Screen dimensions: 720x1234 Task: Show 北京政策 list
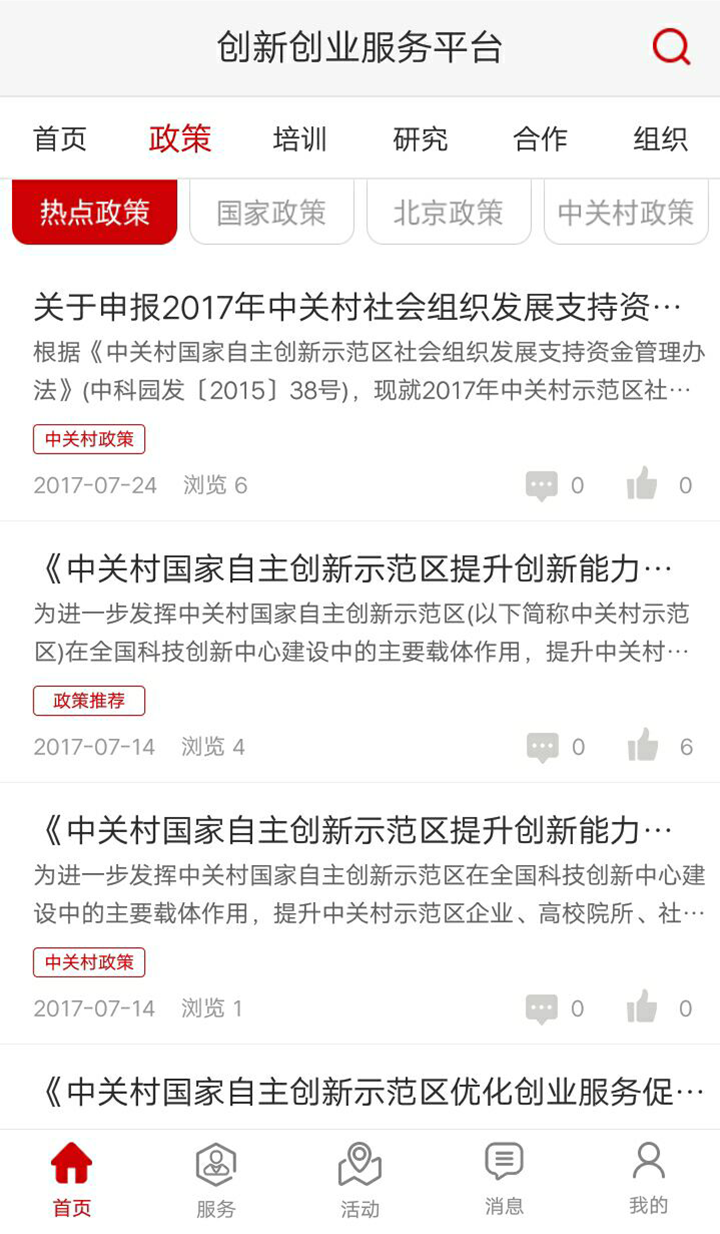pos(449,212)
